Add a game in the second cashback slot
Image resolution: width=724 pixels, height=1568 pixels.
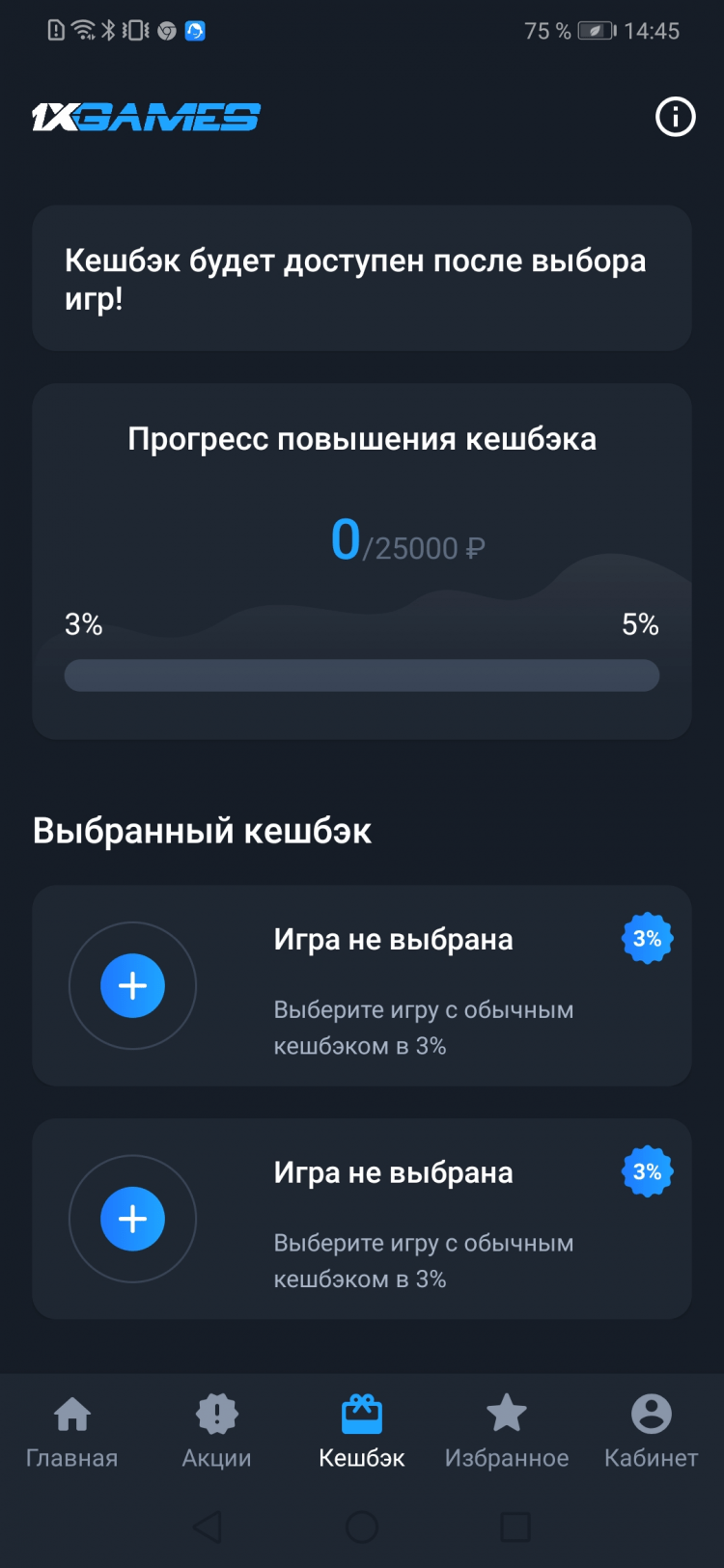(132, 1219)
